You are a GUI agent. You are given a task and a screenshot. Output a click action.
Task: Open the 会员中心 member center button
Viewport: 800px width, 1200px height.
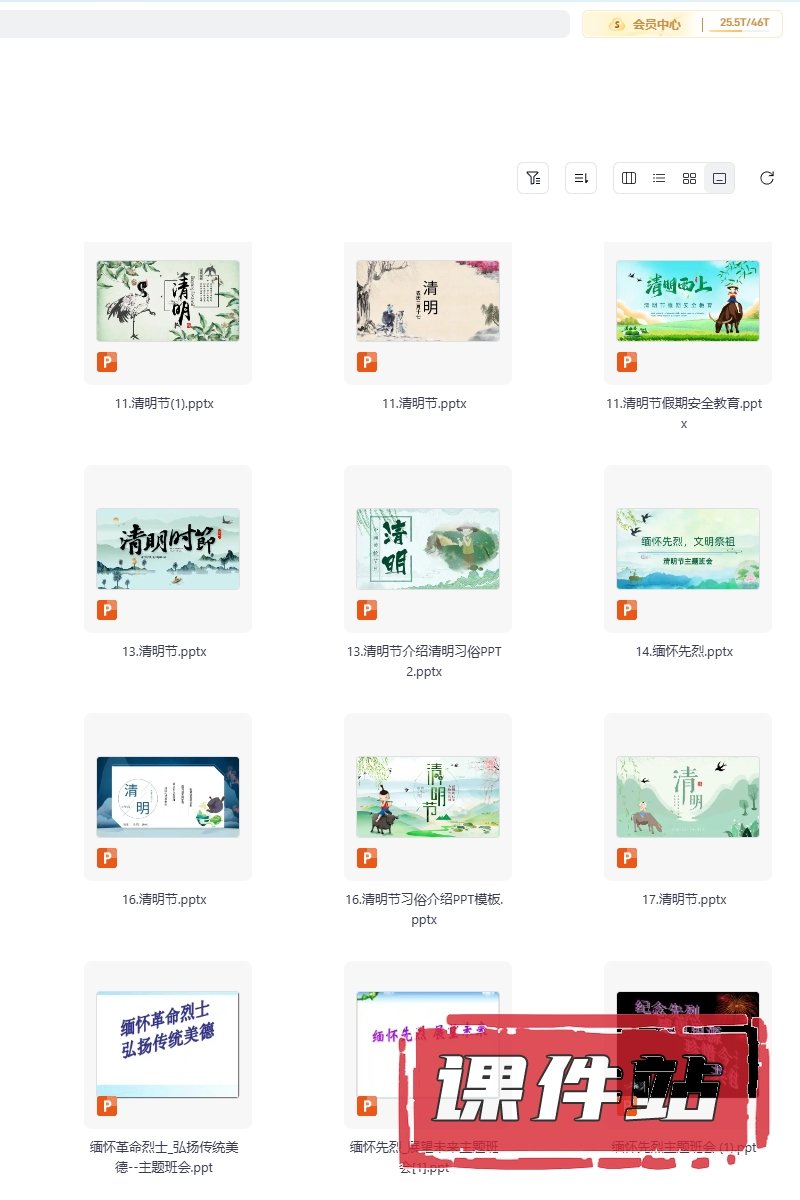(x=647, y=24)
